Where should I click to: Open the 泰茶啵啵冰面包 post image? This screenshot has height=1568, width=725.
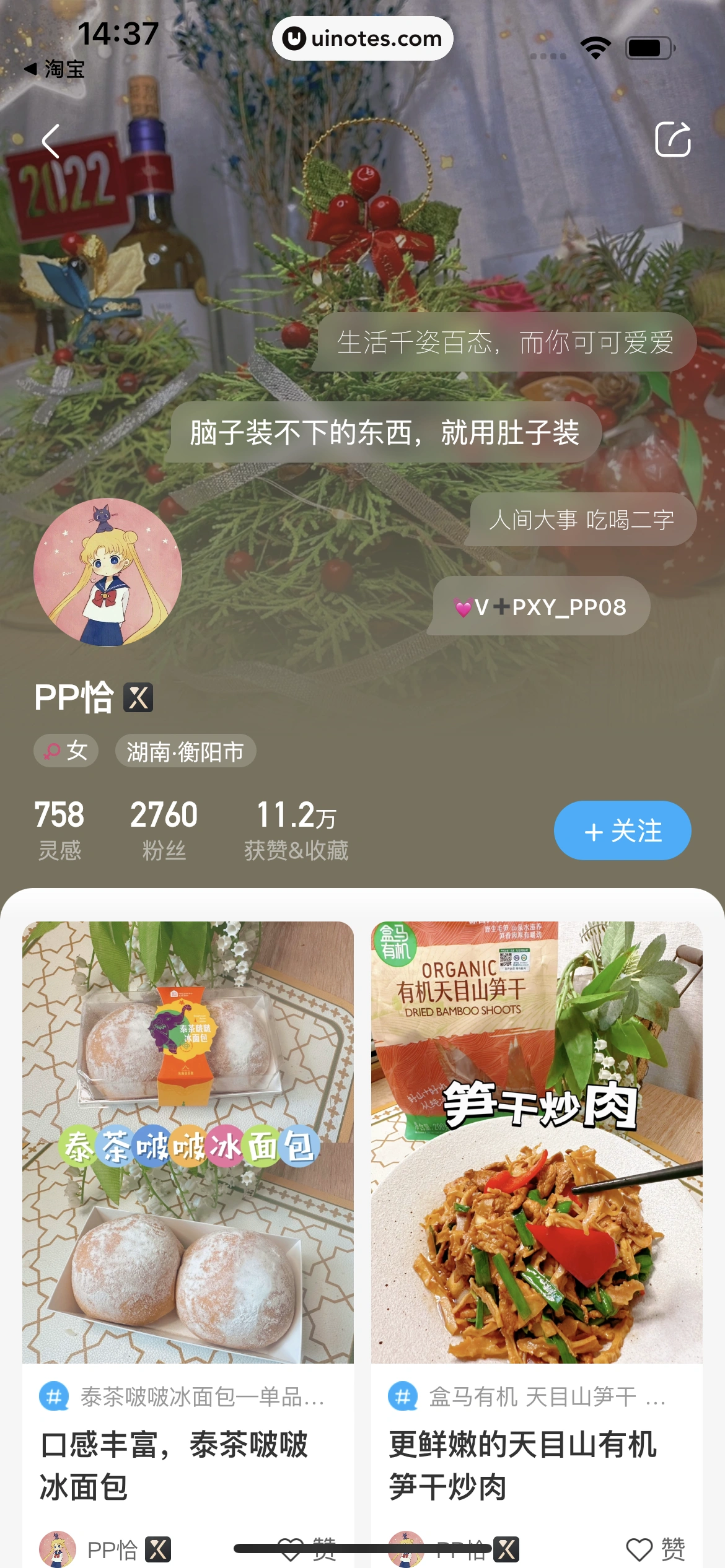pos(188,1142)
